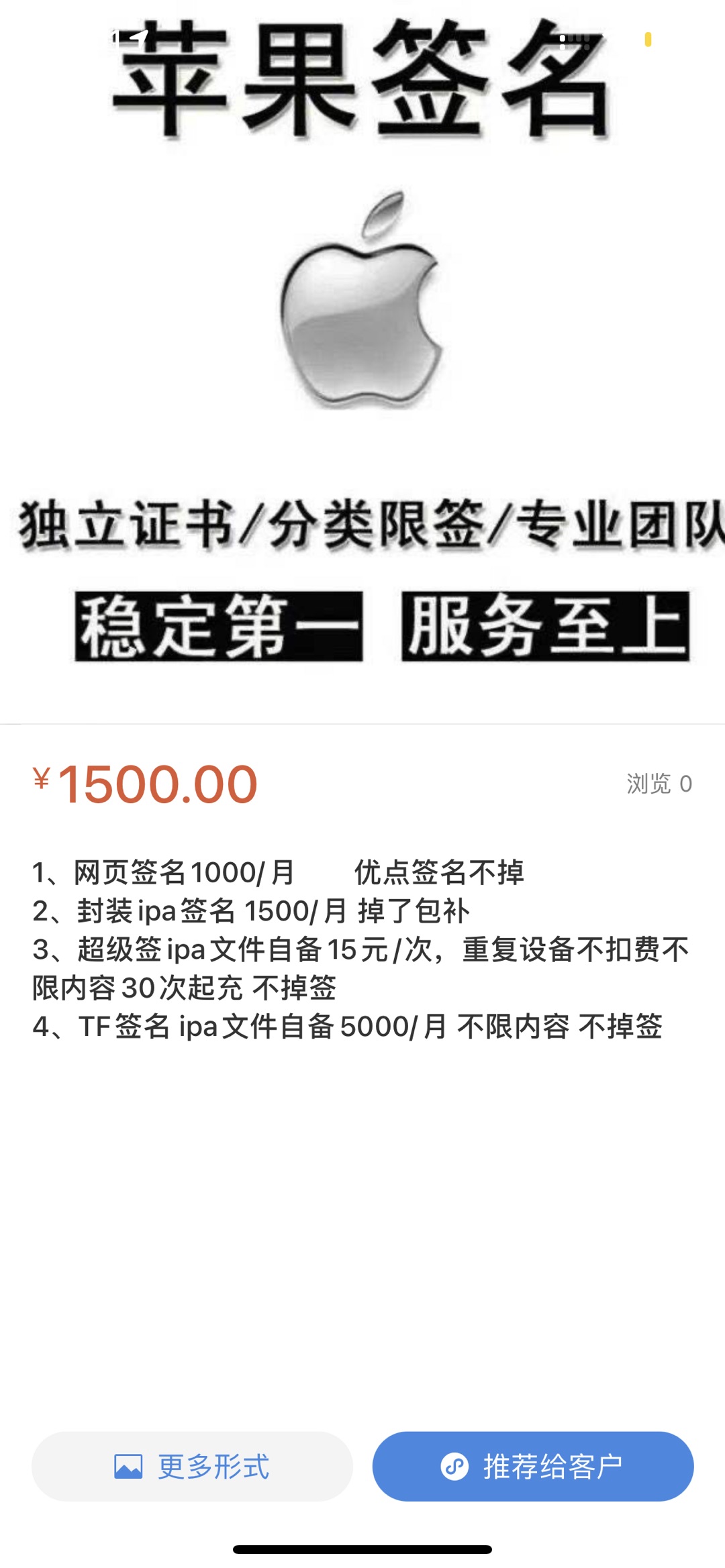The image size is (725, 1568).
Task: Open the 苹果签名 product image
Action: [362, 362]
